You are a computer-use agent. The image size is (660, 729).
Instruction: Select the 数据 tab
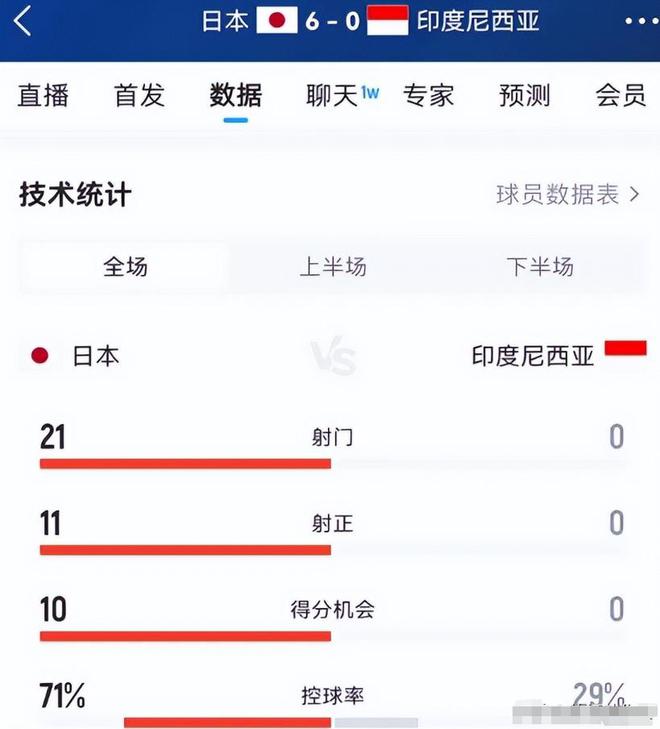pos(236,95)
